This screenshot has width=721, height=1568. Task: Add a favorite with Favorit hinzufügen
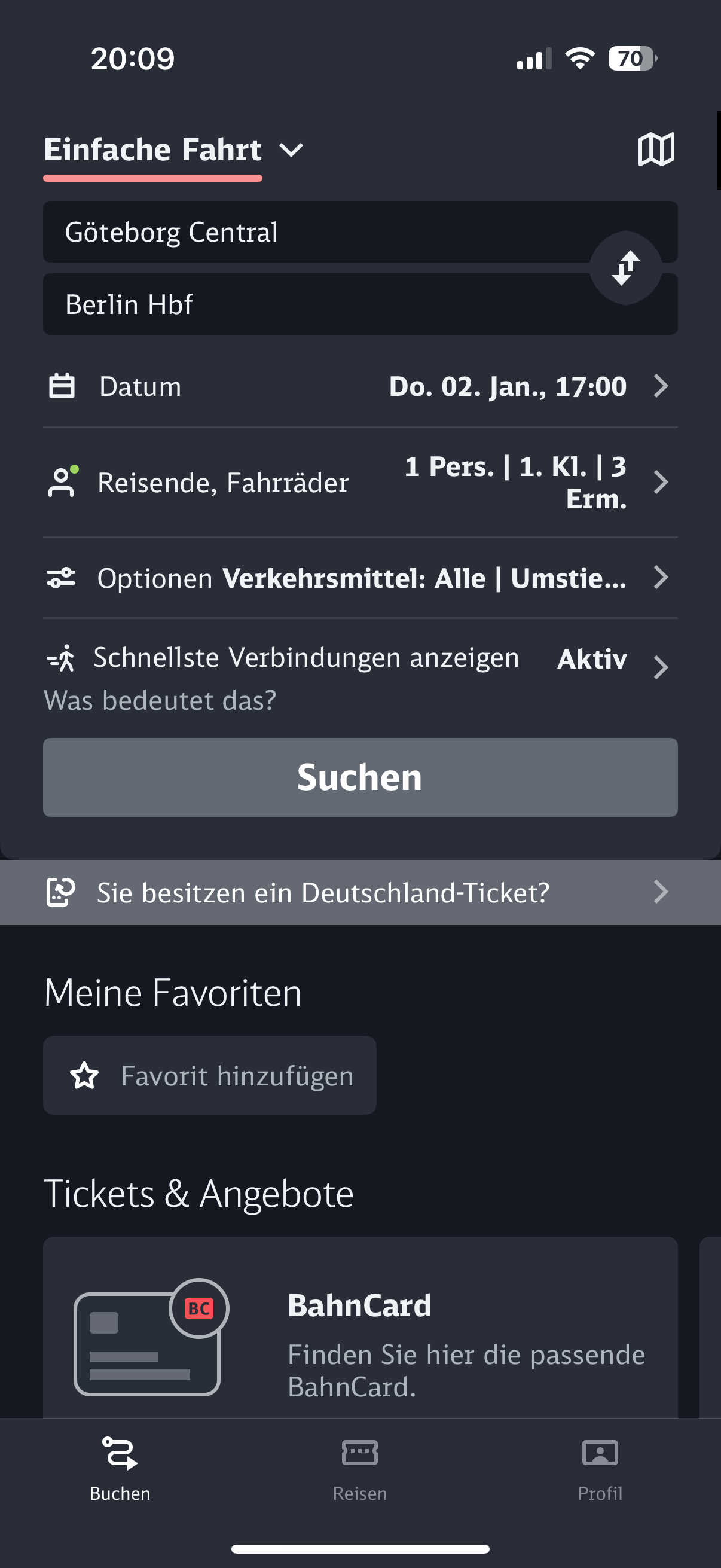coord(210,1076)
